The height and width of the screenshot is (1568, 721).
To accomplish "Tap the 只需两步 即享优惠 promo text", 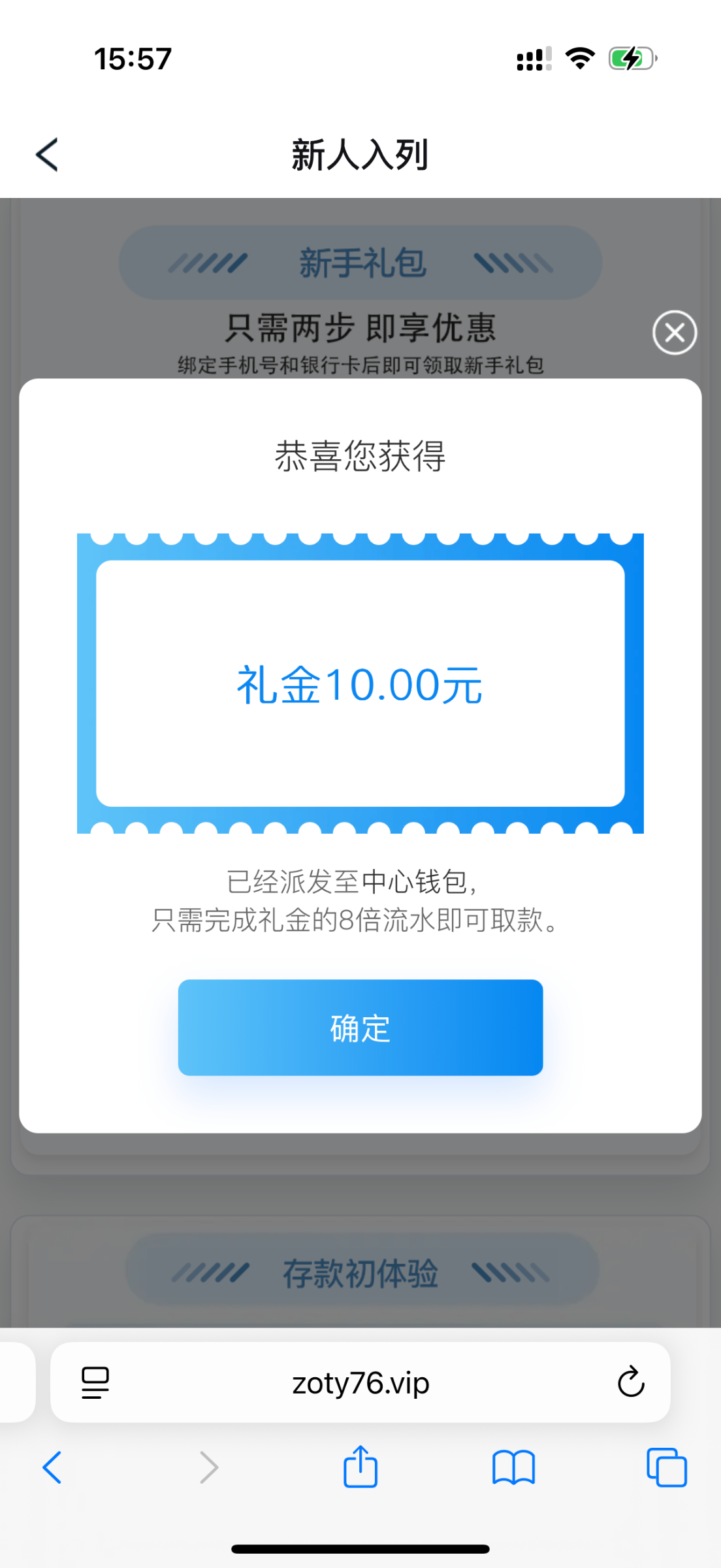I will 360,328.
